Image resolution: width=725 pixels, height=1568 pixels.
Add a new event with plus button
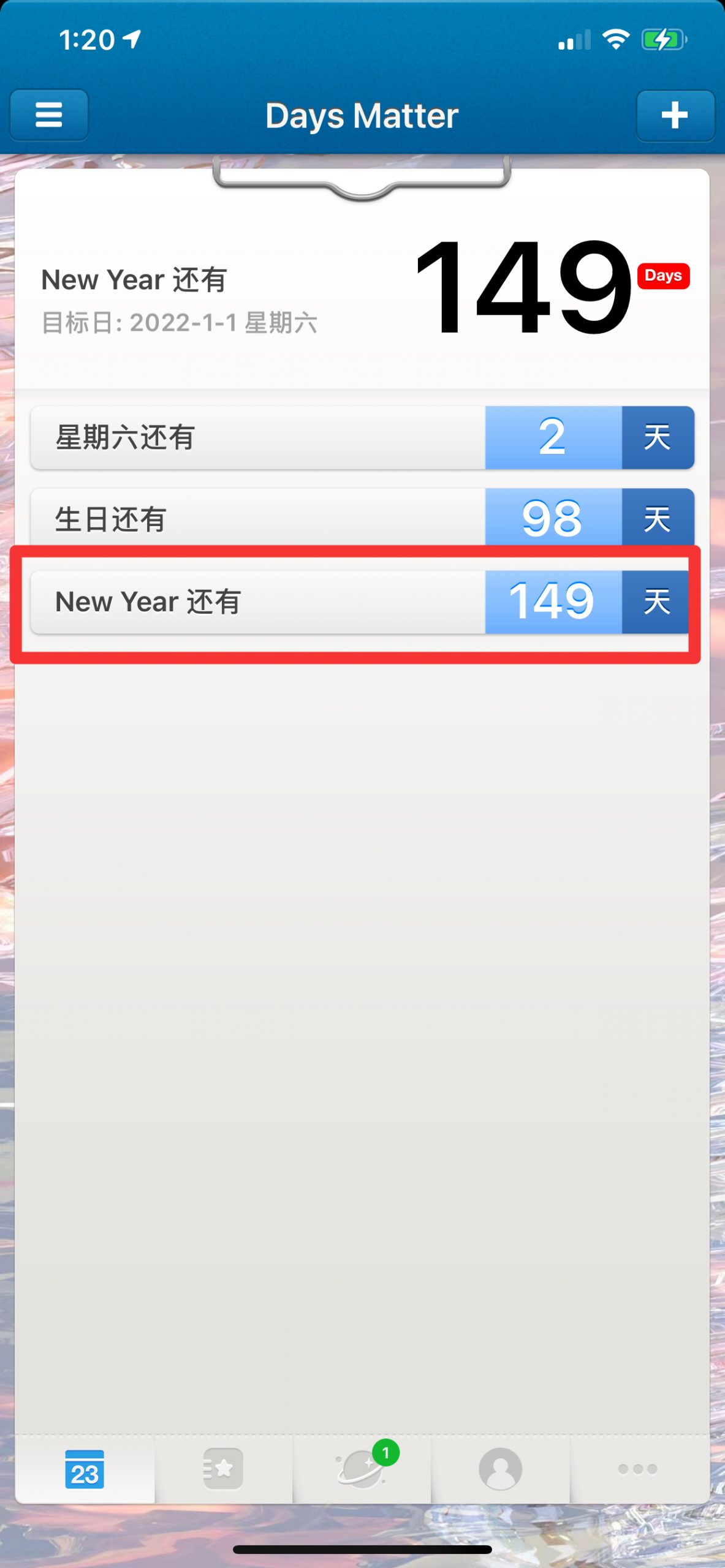coord(675,115)
